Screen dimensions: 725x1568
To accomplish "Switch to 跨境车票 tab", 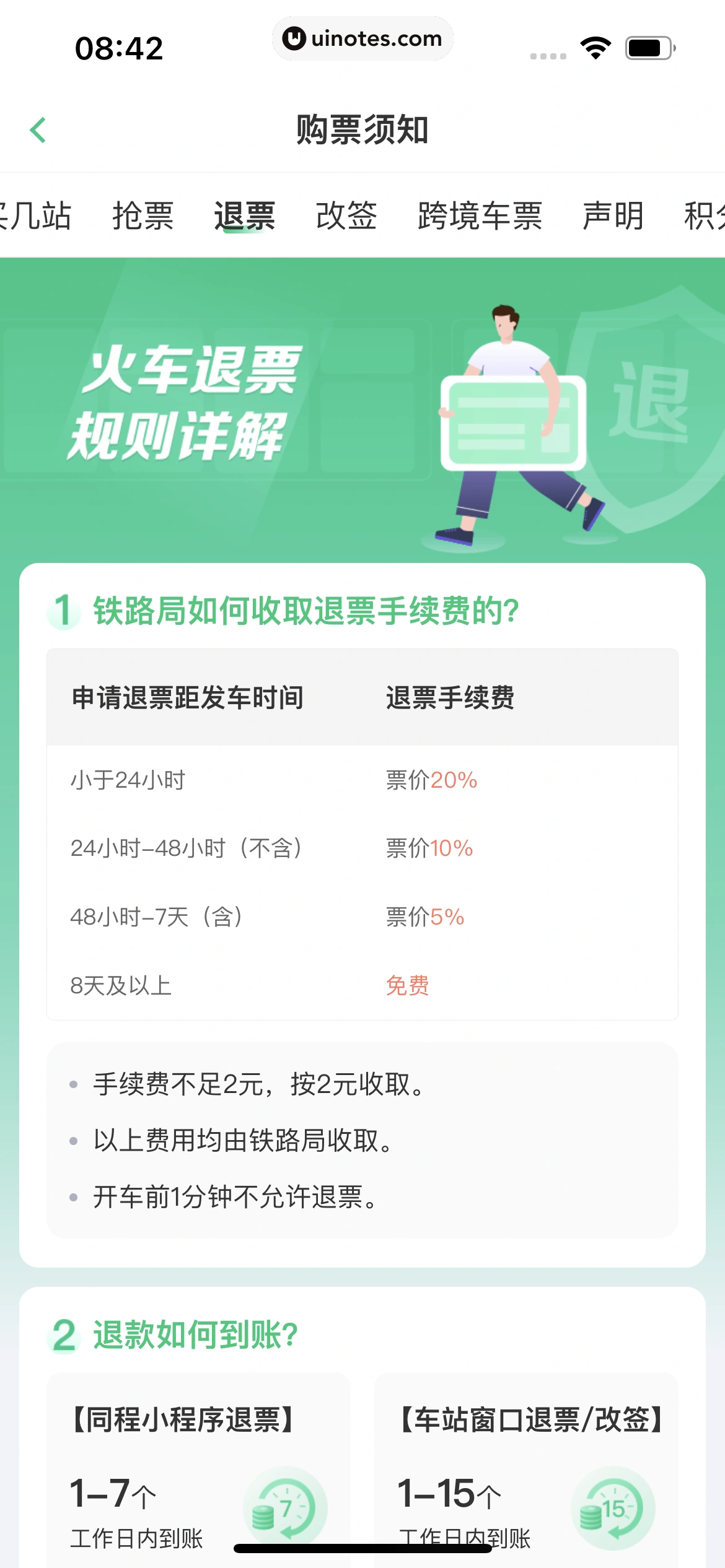I will [x=480, y=216].
